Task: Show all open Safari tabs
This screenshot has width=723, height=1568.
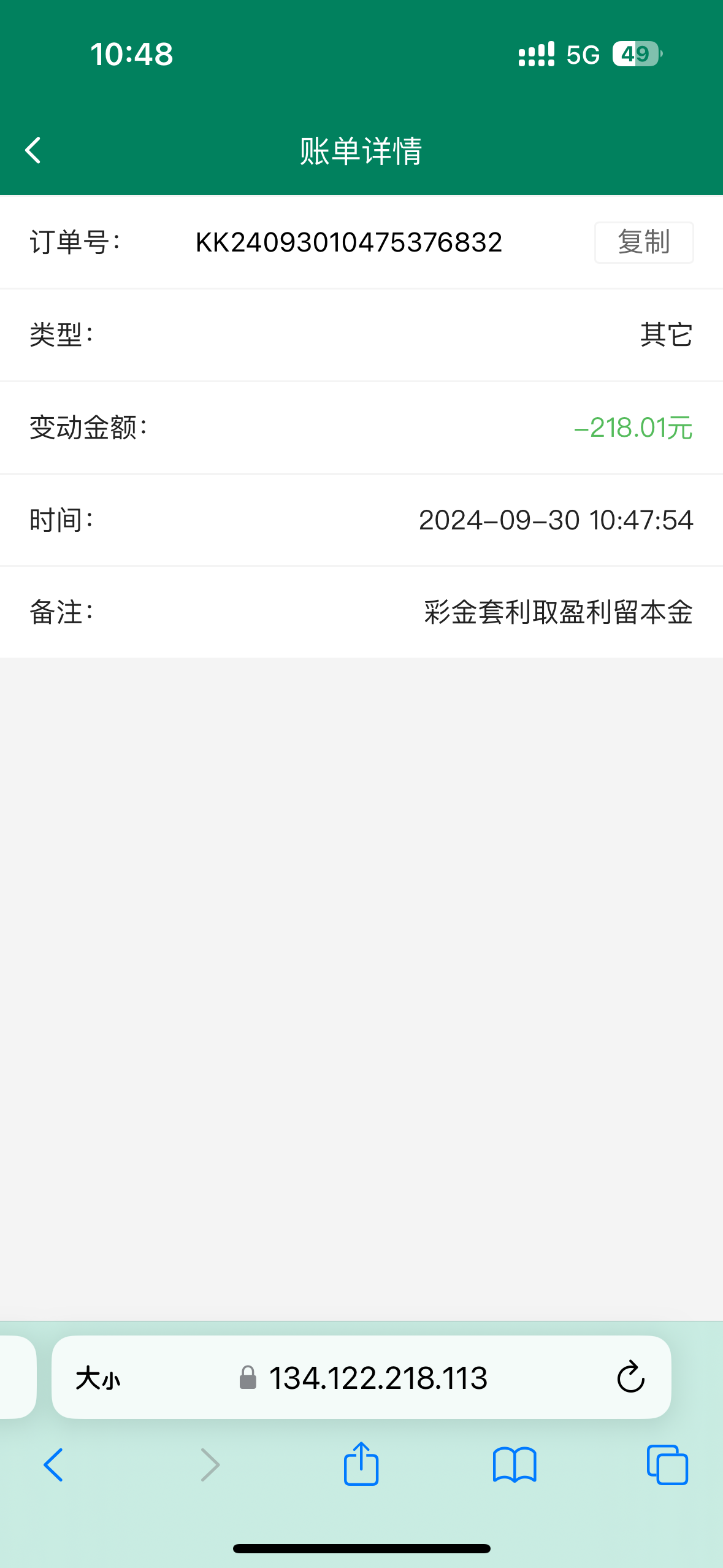Action: tap(667, 1465)
